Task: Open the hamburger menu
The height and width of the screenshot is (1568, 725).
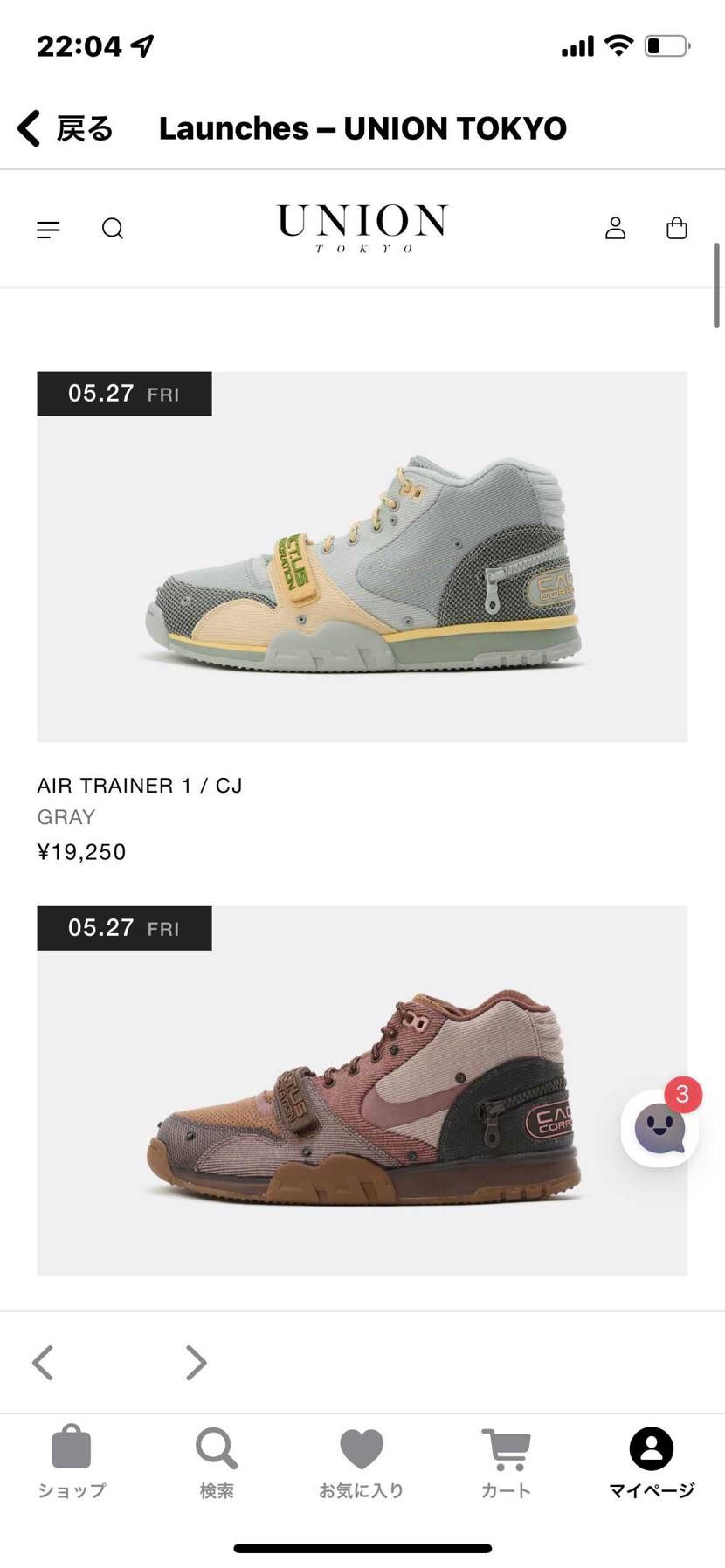Action: [x=48, y=230]
